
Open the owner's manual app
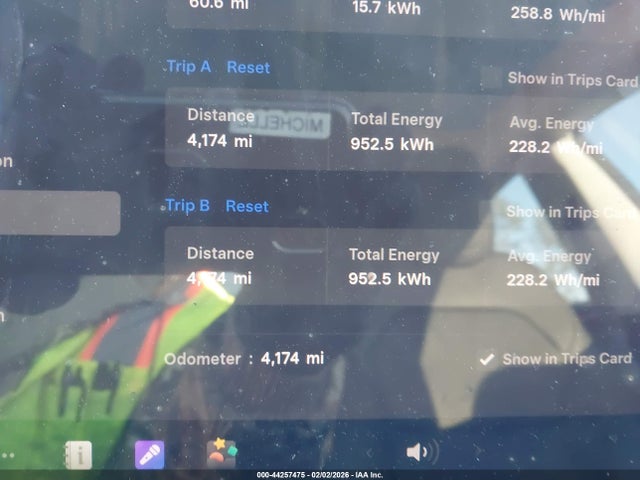[78, 454]
